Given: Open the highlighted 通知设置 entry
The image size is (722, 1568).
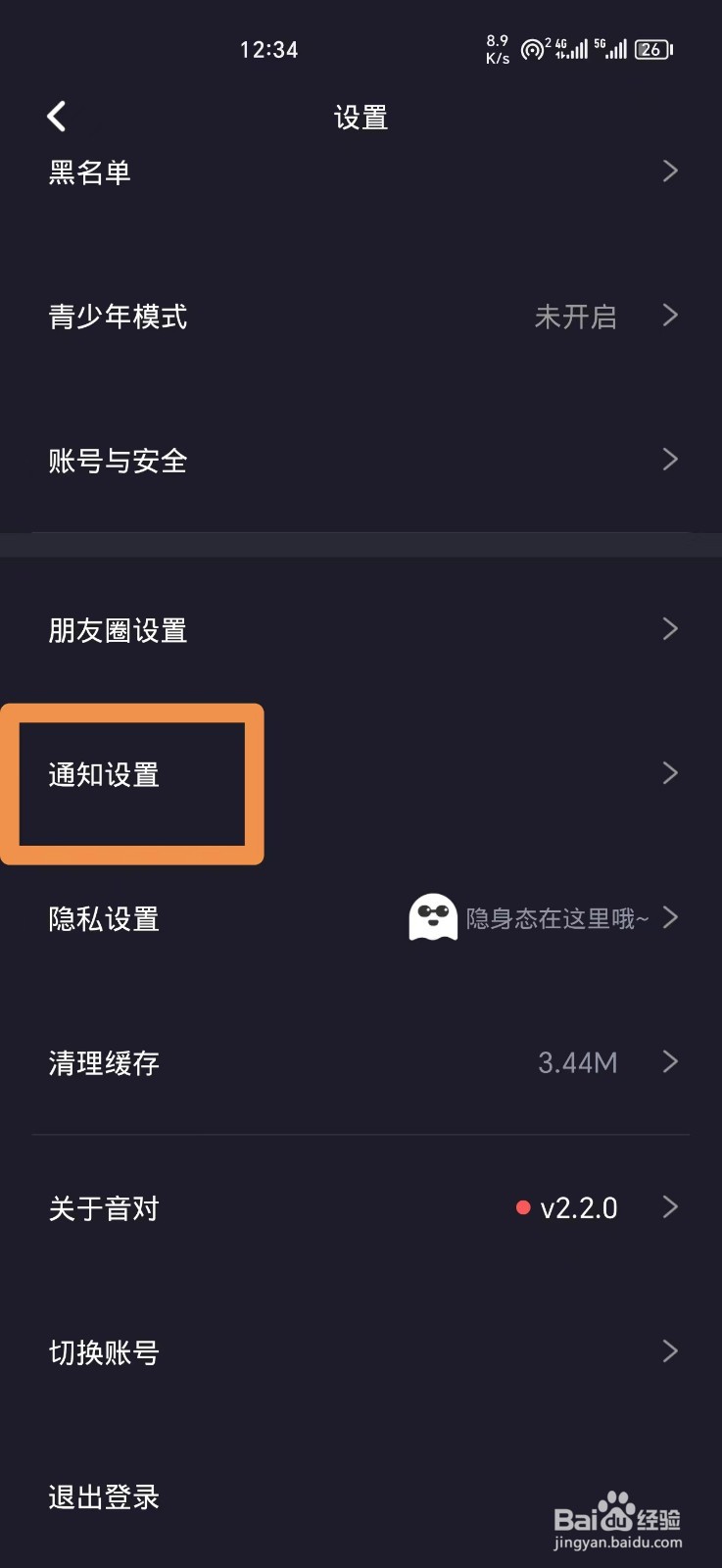Looking at the screenshot, I should [104, 774].
